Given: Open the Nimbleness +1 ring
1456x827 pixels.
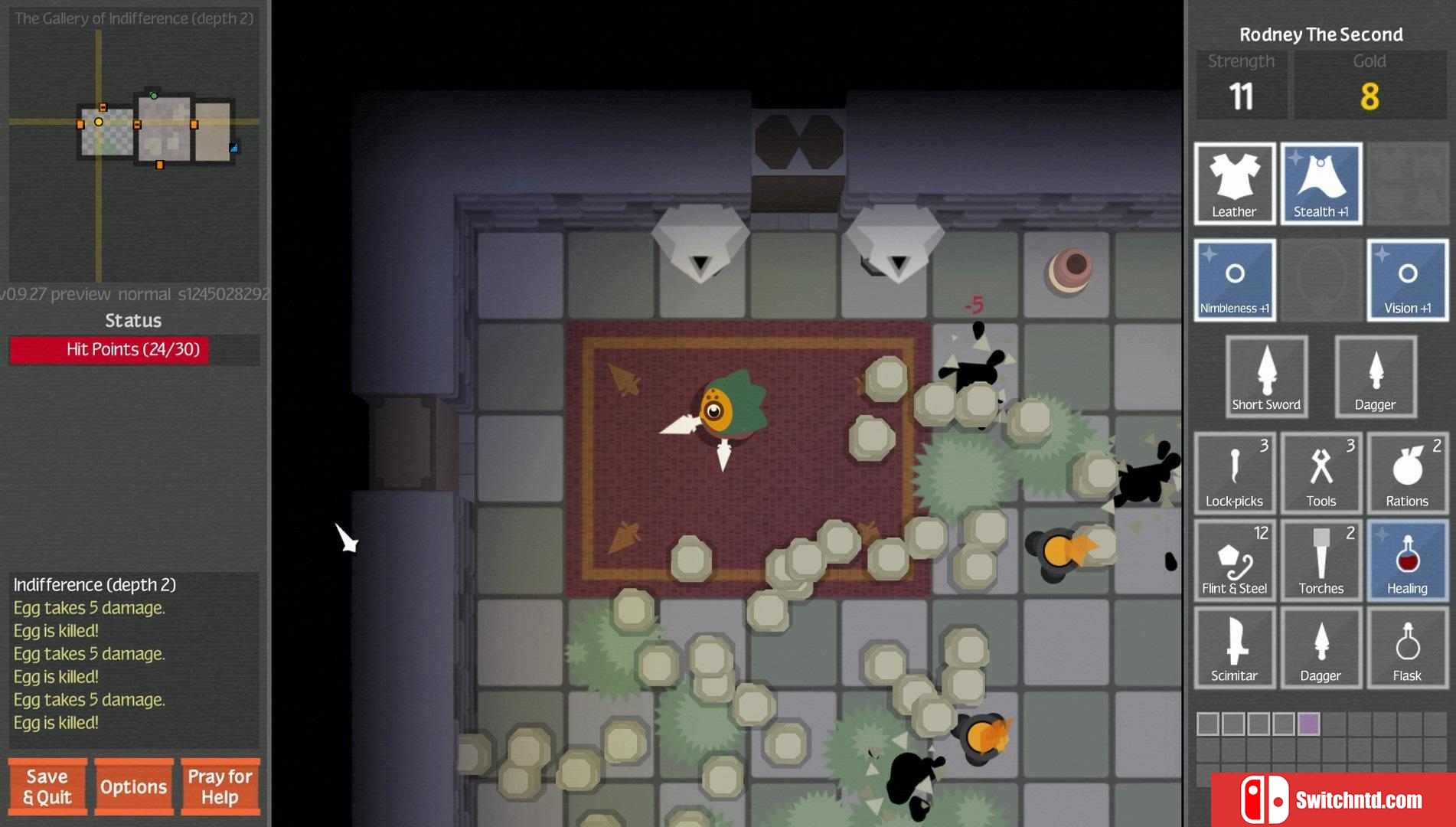Looking at the screenshot, I should coord(1234,280).
